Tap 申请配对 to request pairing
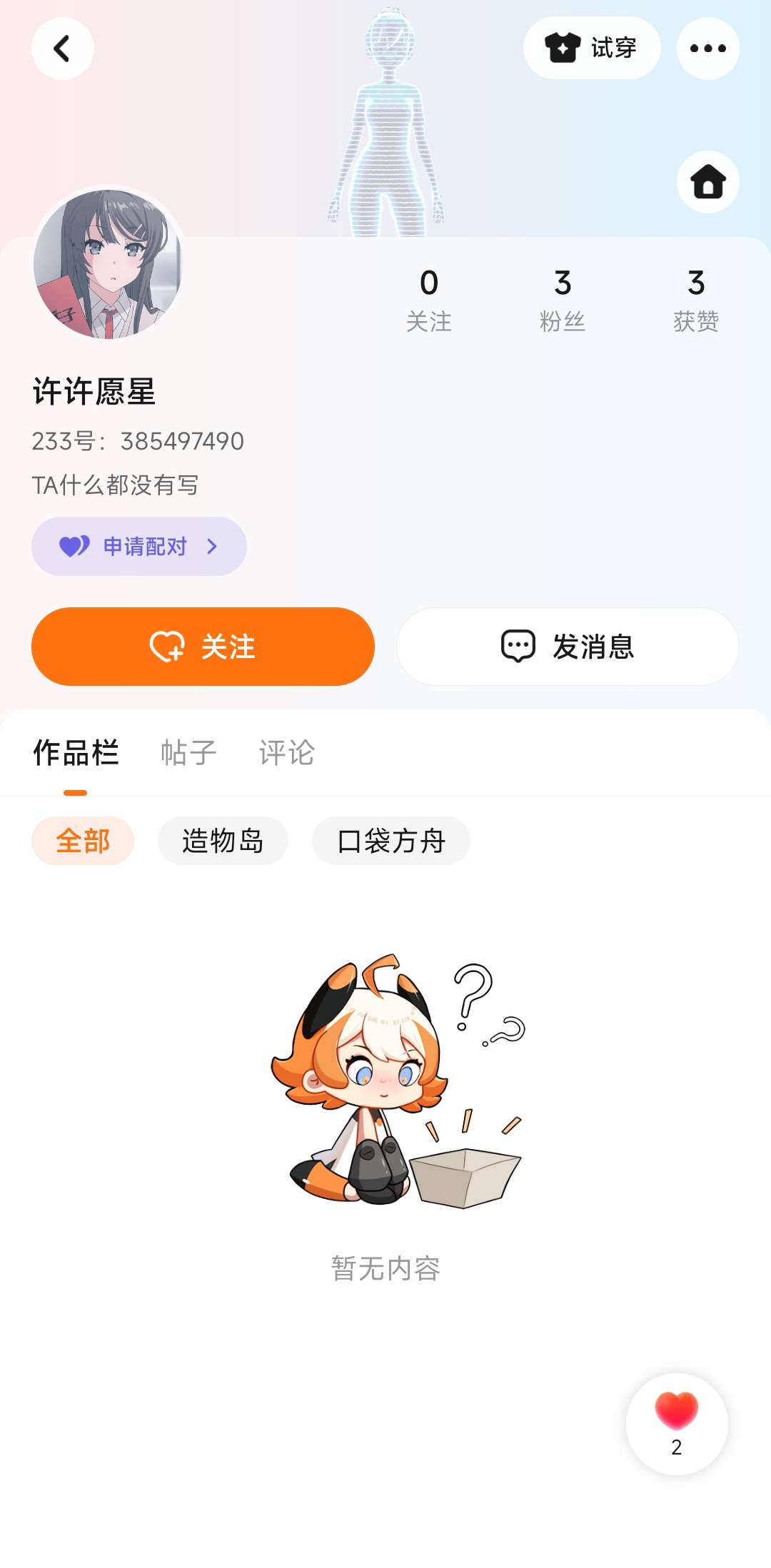Image resolution: width=771 pixels, height=1568 pixels. click(139, 547)
